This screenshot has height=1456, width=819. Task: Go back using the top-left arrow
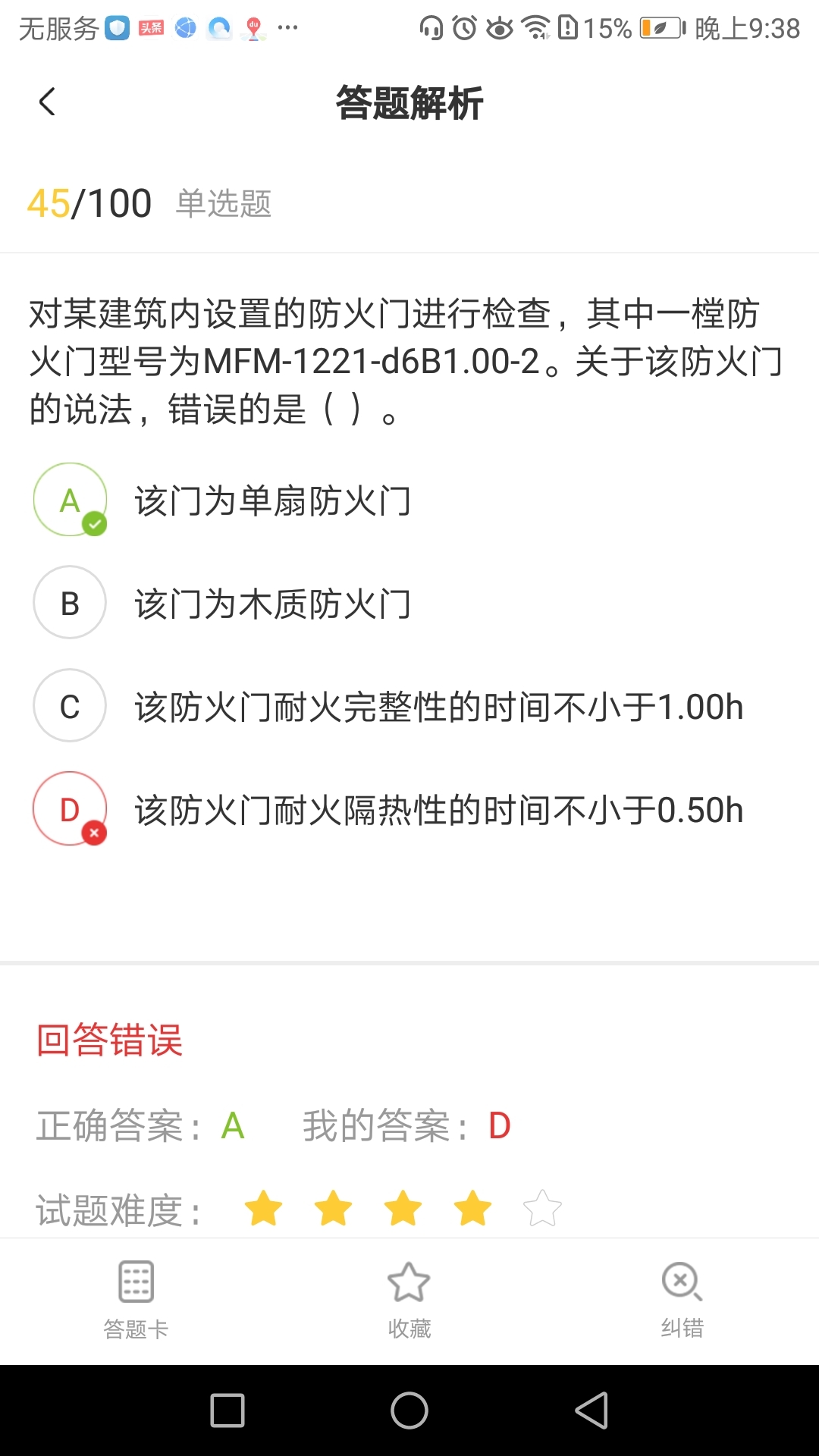point(47,102)
